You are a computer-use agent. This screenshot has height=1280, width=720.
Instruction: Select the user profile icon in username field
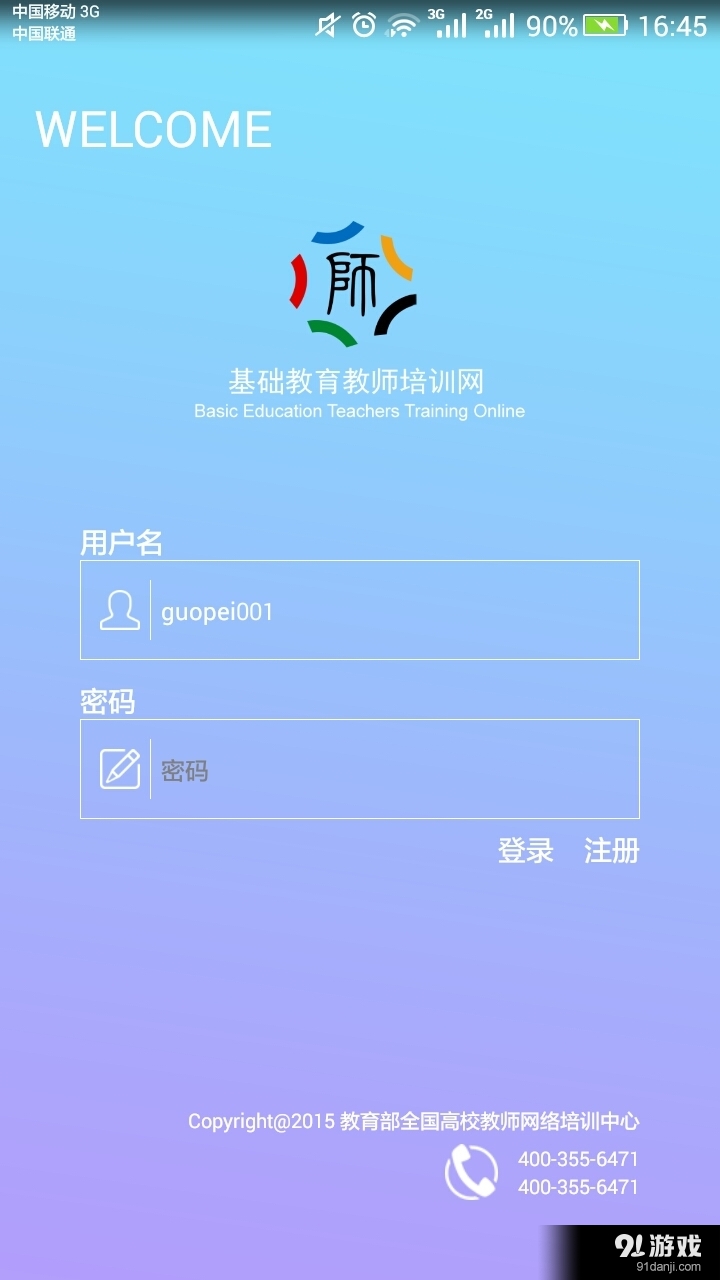tap(119, 610)
